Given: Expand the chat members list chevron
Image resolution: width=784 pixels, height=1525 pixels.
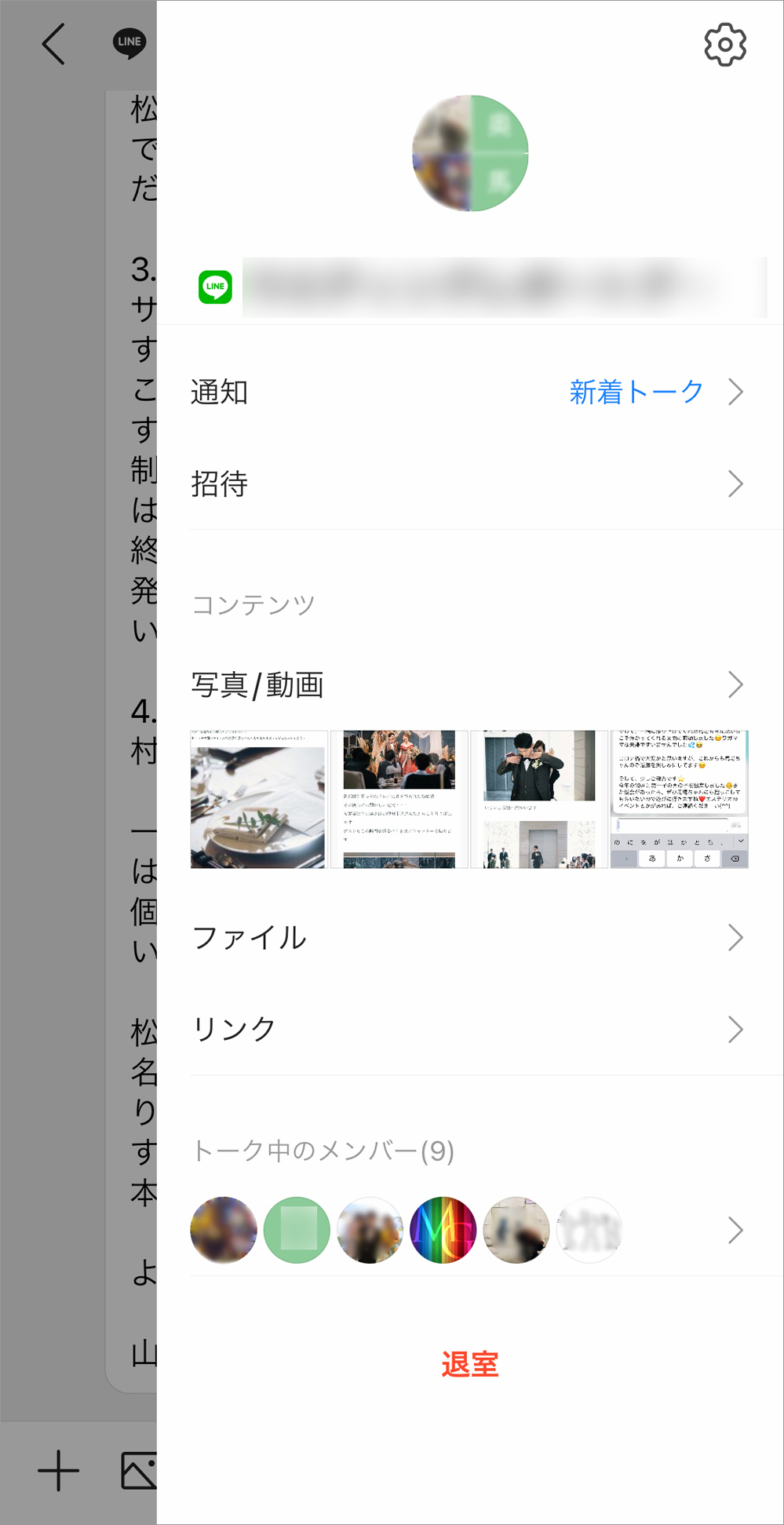Looking at the screenshot, I should point(735,1230).
